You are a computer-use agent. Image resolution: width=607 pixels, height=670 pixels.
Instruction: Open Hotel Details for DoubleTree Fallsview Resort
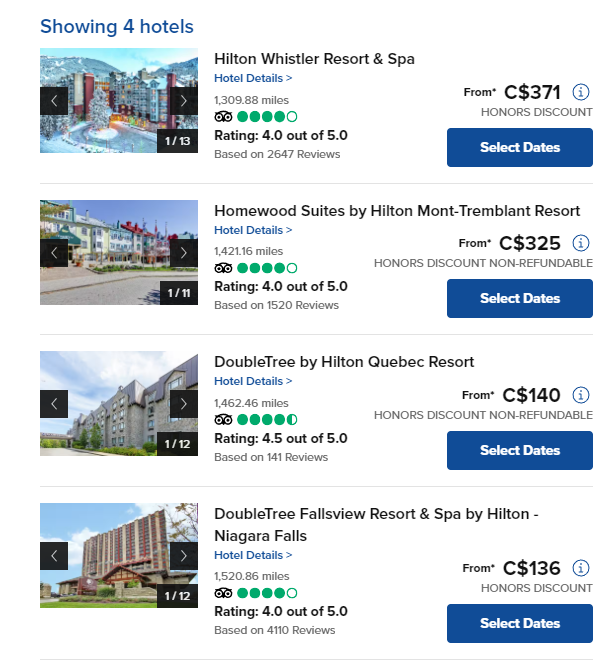coord(253,555)
